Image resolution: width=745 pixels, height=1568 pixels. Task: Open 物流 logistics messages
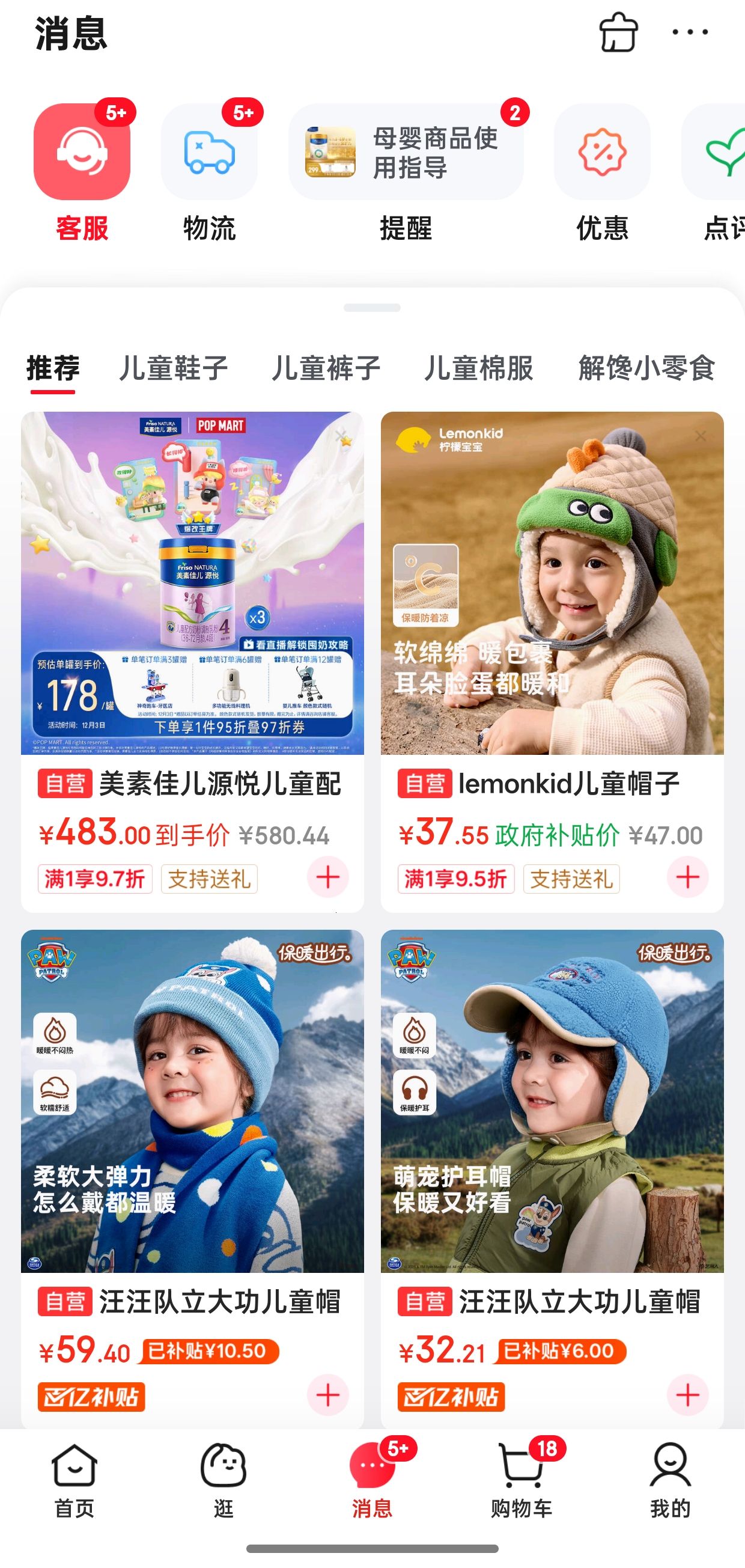point(209,172)
